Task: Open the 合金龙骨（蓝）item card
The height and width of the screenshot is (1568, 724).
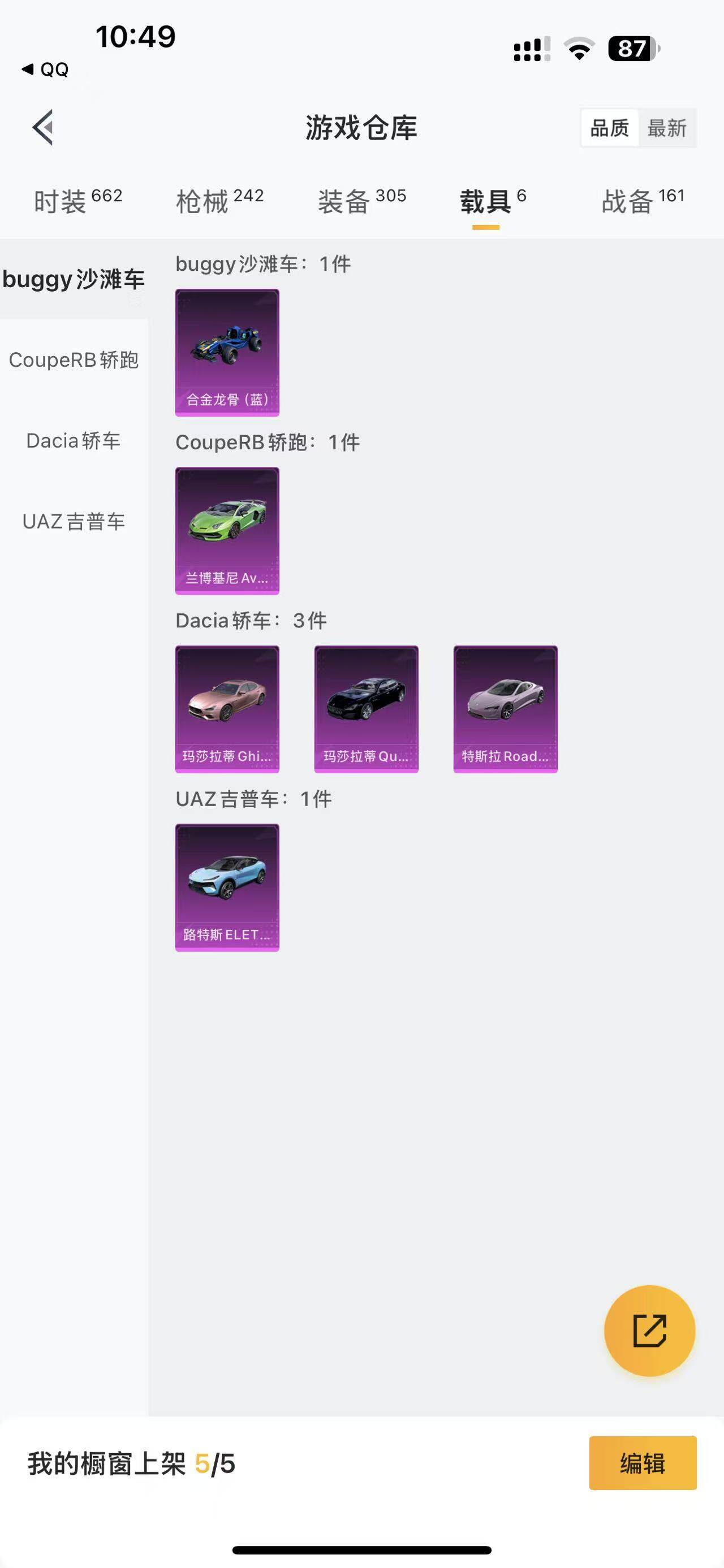Action: tap(227, 353)
